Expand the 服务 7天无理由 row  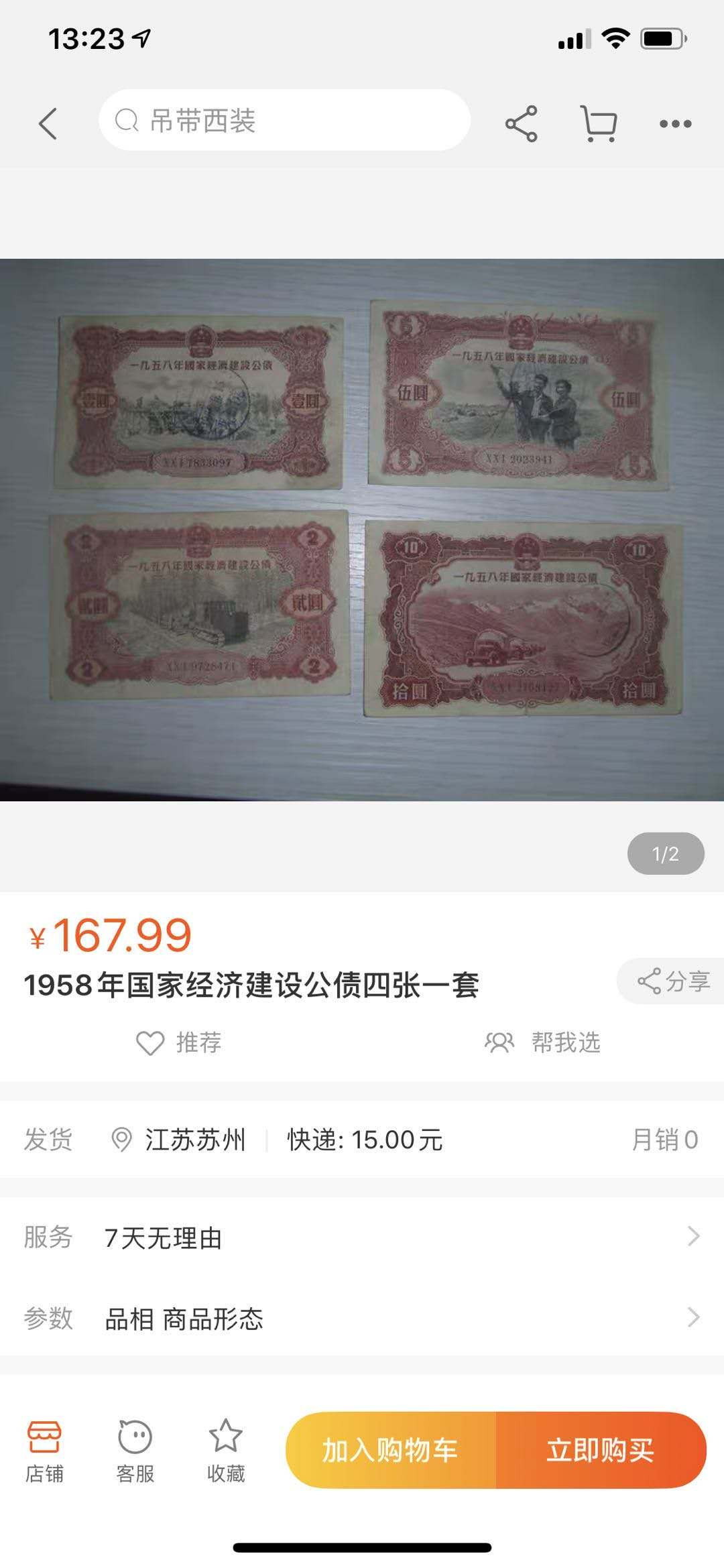pos(362,1236)
